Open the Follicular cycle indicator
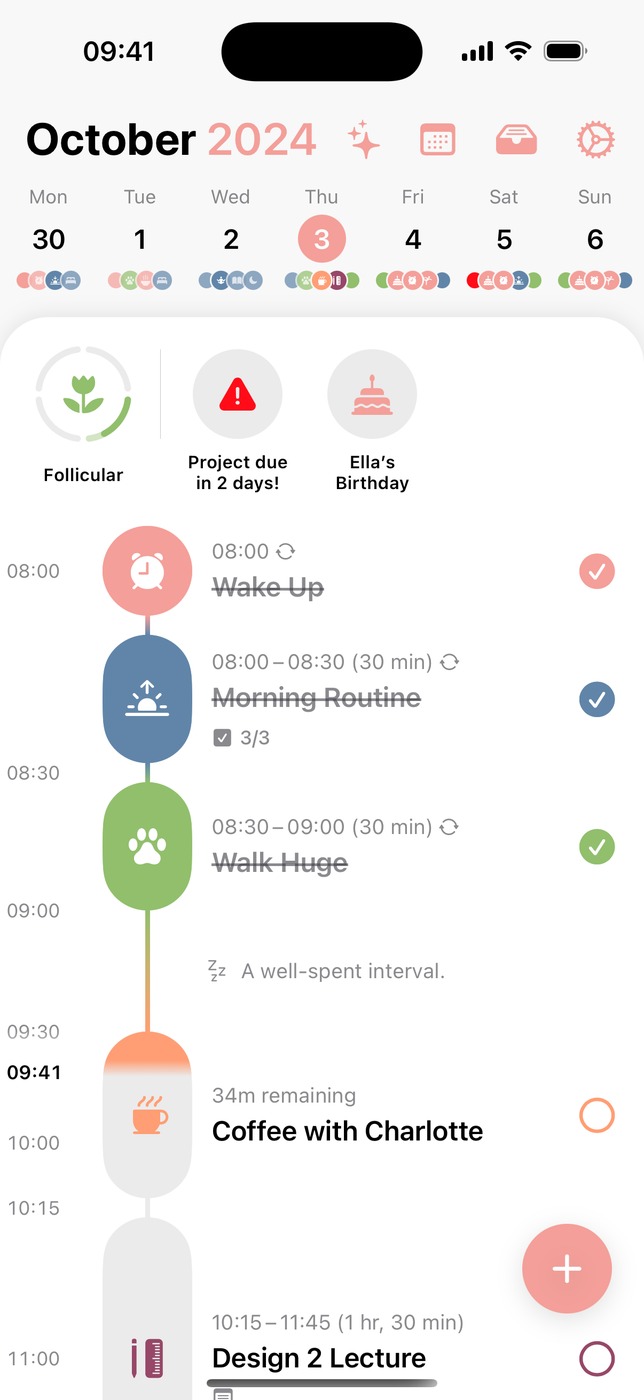The image size is (644, 1400). [x=83, y=395]
